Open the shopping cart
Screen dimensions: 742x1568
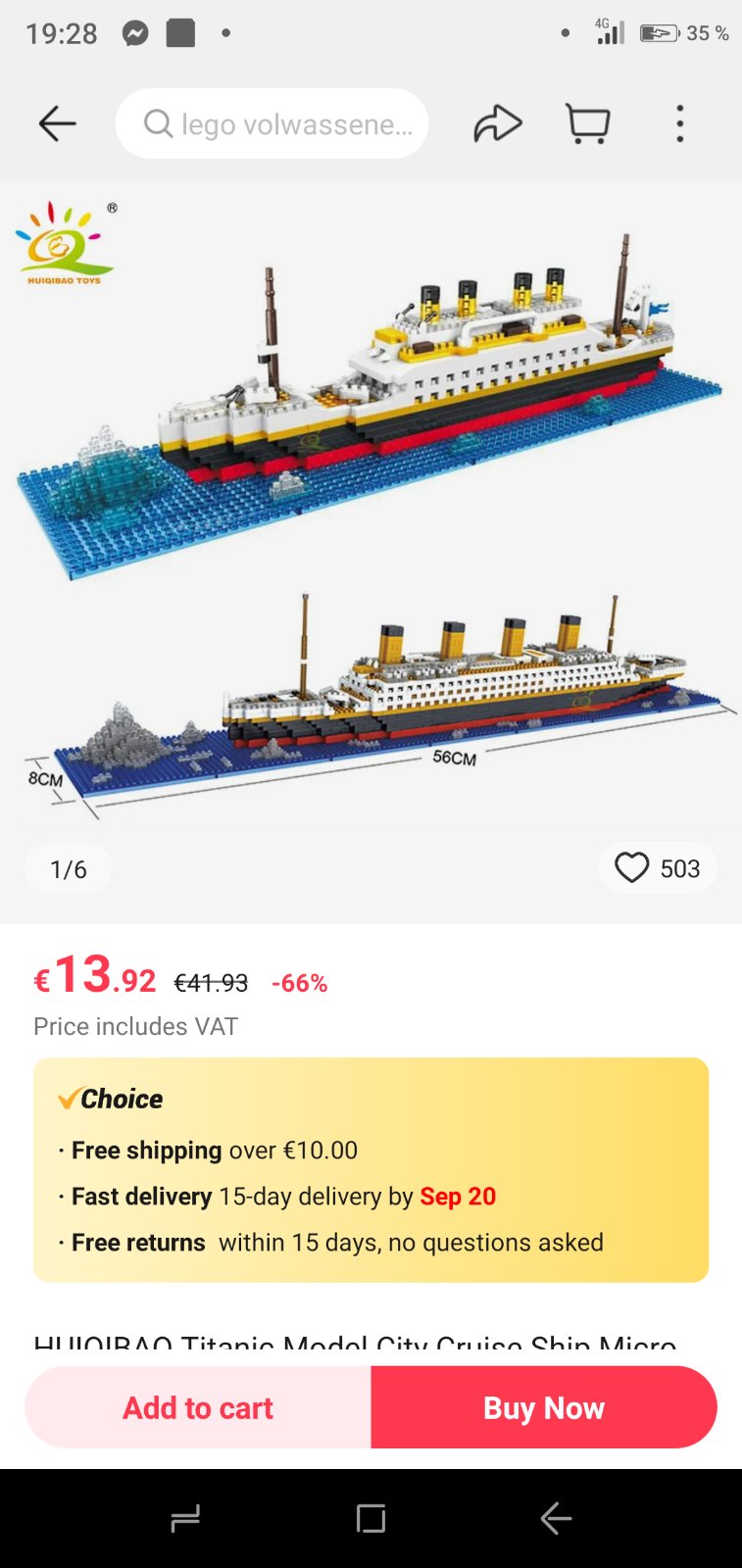pos(588,123)
